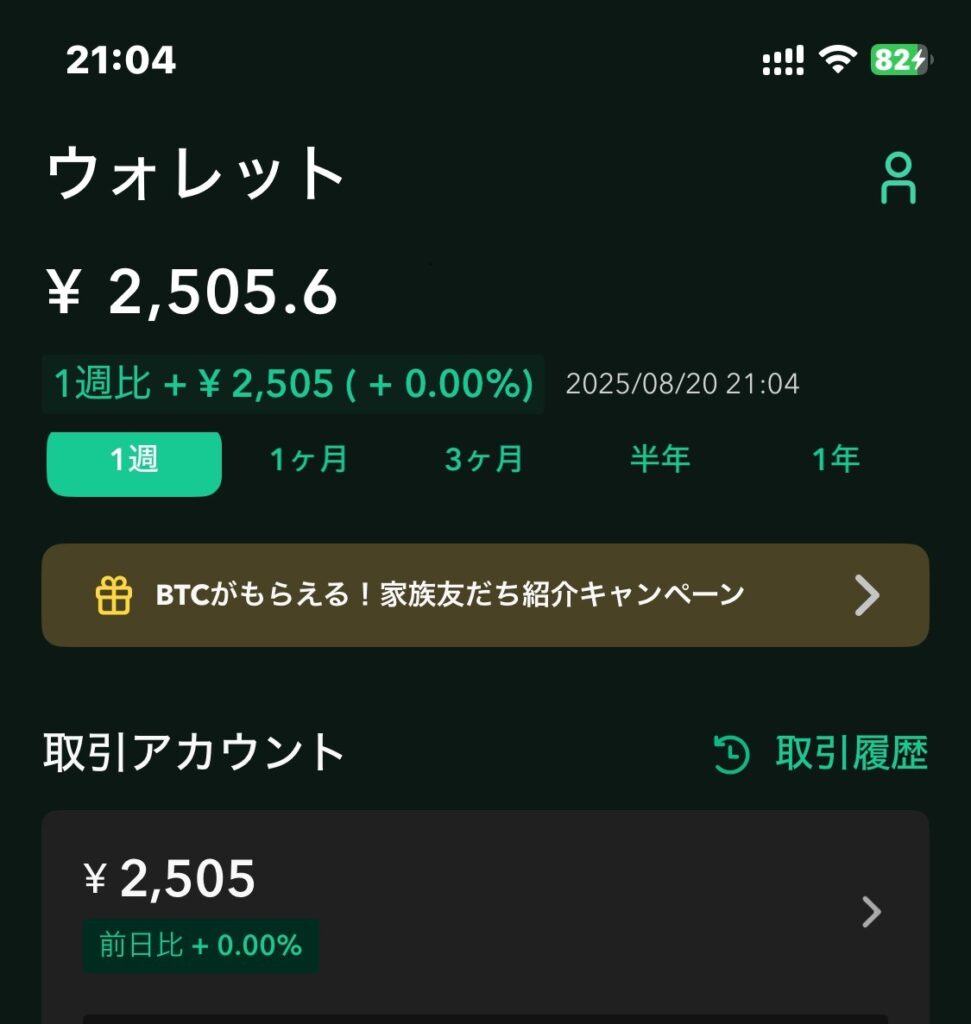Open the BTC 家族友だち紹介キャンペーン banner

[485, 595]
